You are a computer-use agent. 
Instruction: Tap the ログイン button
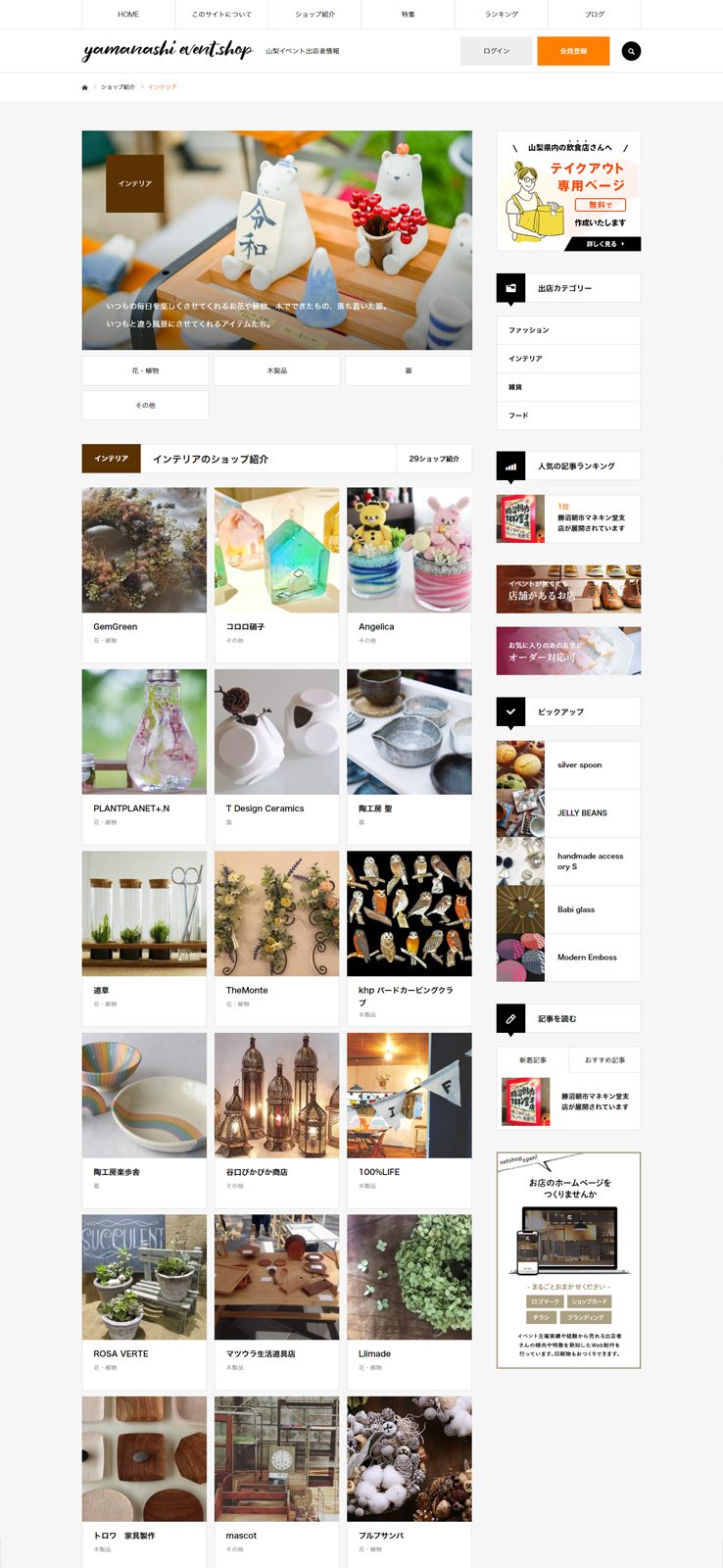[496, 51]
